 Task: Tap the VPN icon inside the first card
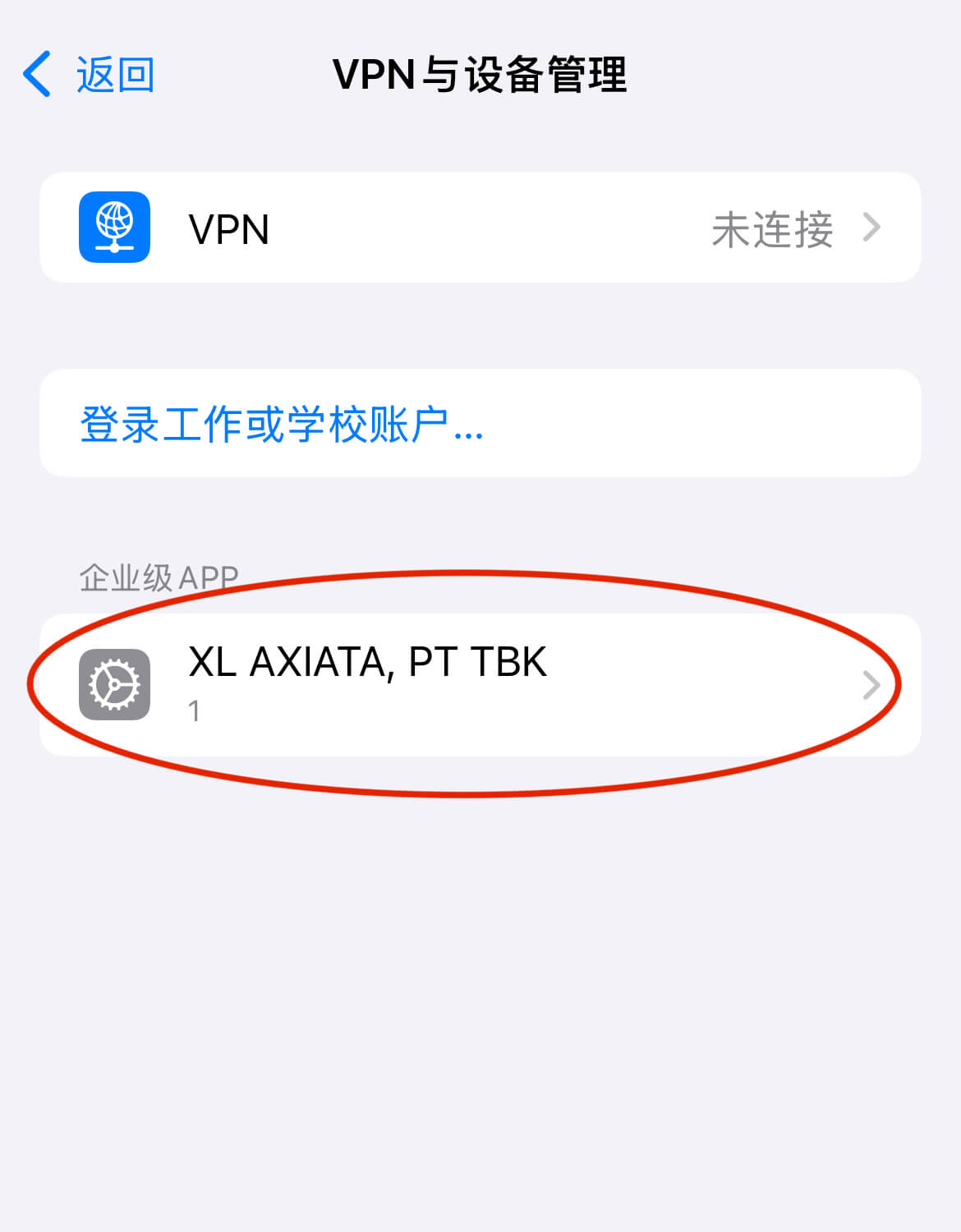click(115, 228)
